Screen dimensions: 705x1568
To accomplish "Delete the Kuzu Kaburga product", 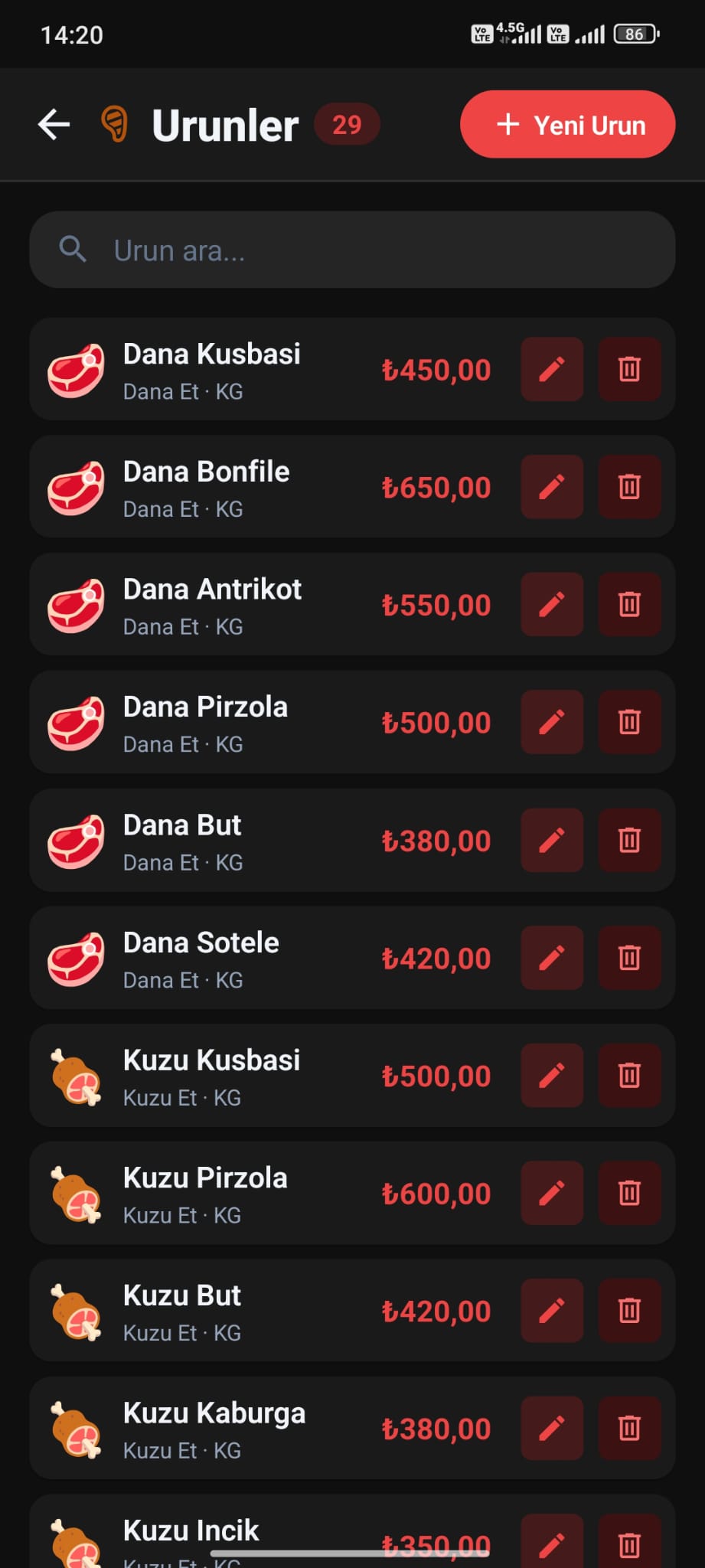I will point(629,1429).
